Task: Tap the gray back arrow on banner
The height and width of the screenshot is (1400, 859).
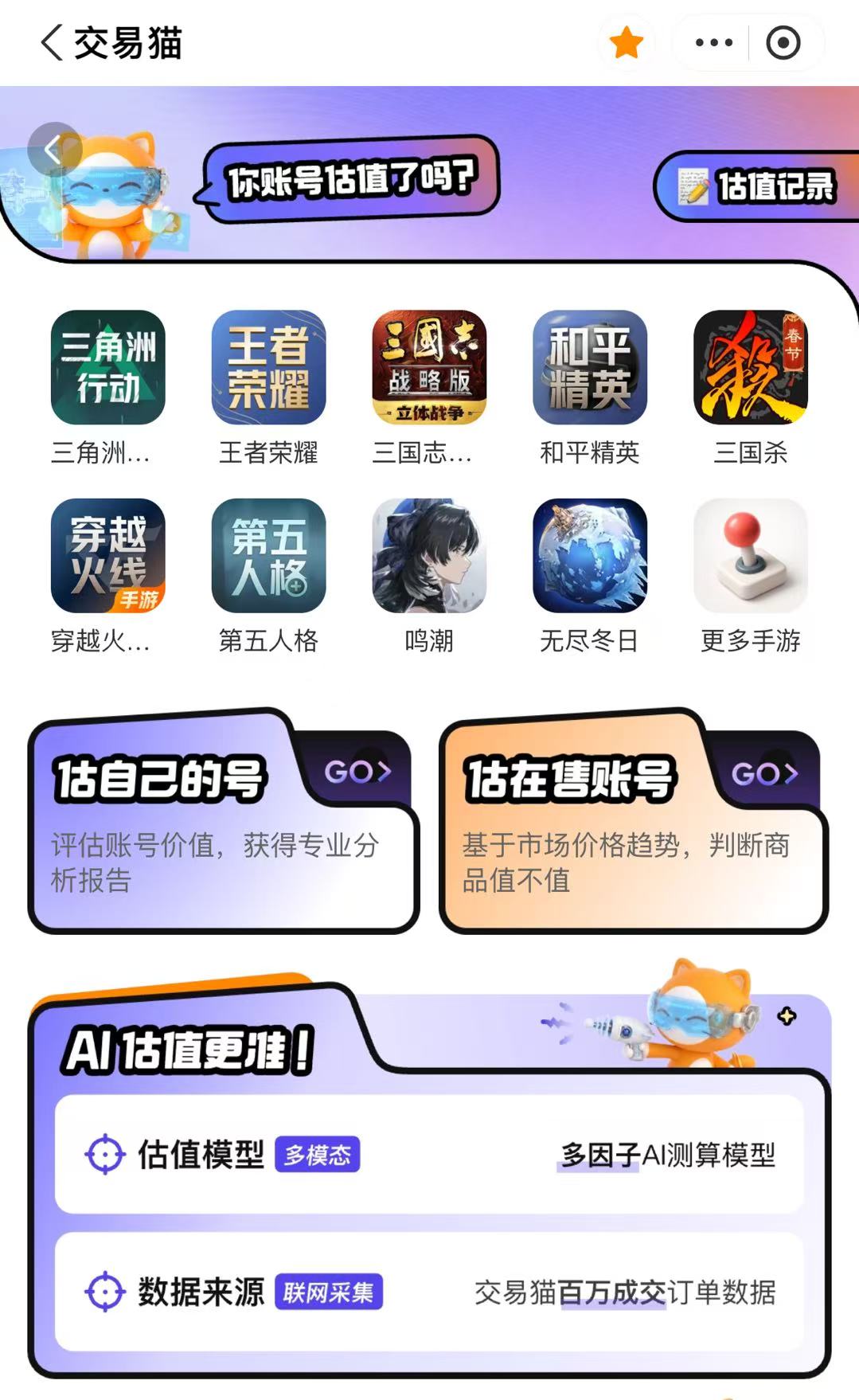Action: pyautogui.click(x=54, y=149)
